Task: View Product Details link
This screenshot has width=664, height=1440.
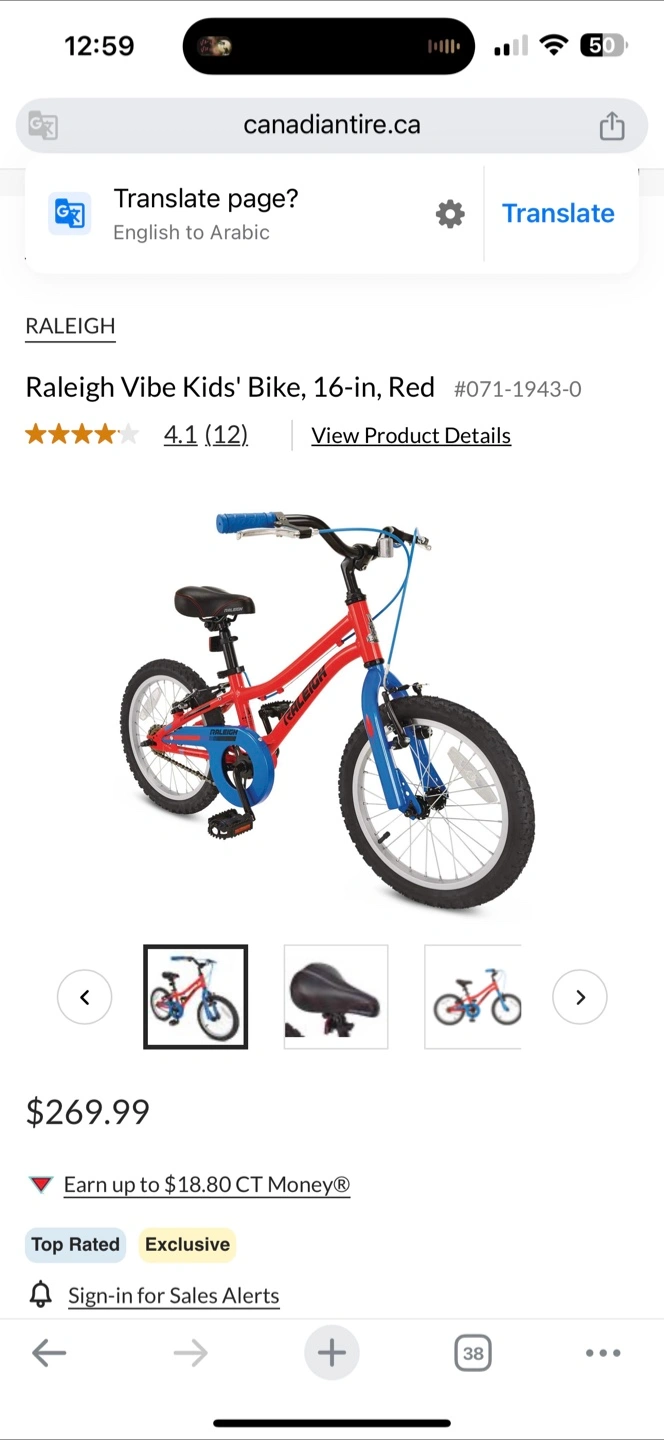Action: (x=411, y=435)
